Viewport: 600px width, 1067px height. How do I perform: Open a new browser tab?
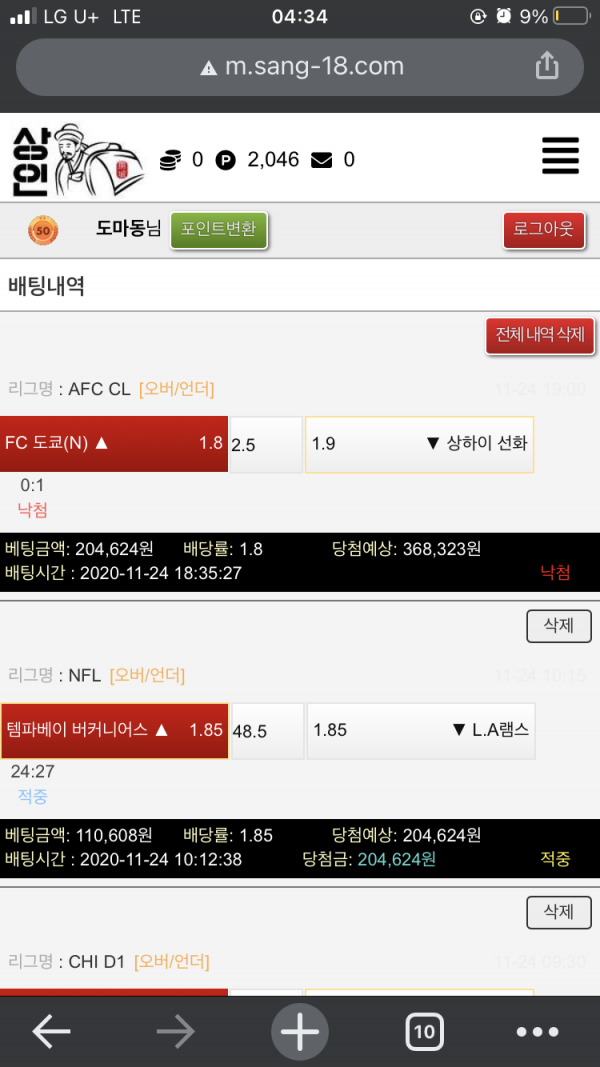click(x=299, y=1031)
